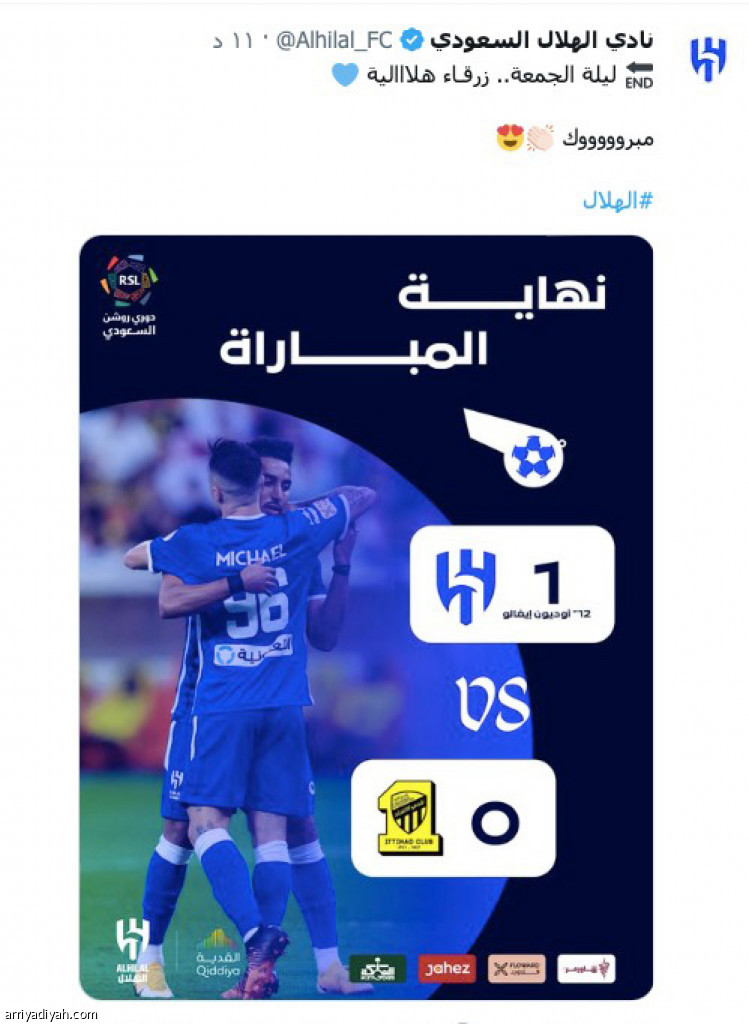Viewport: 749px width, 1024px height.
Task: Open the match result image in the tweet
Action: tap(366, 617)
